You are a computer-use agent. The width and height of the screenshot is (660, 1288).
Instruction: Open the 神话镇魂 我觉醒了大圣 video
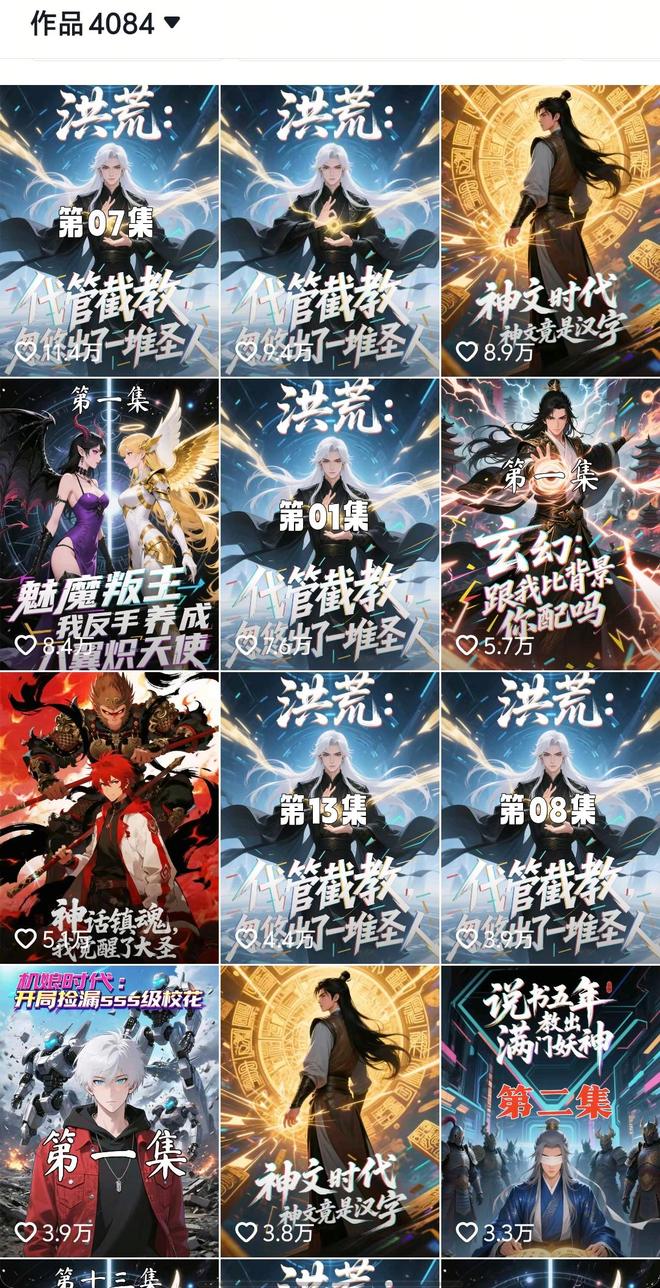[109, 817]
